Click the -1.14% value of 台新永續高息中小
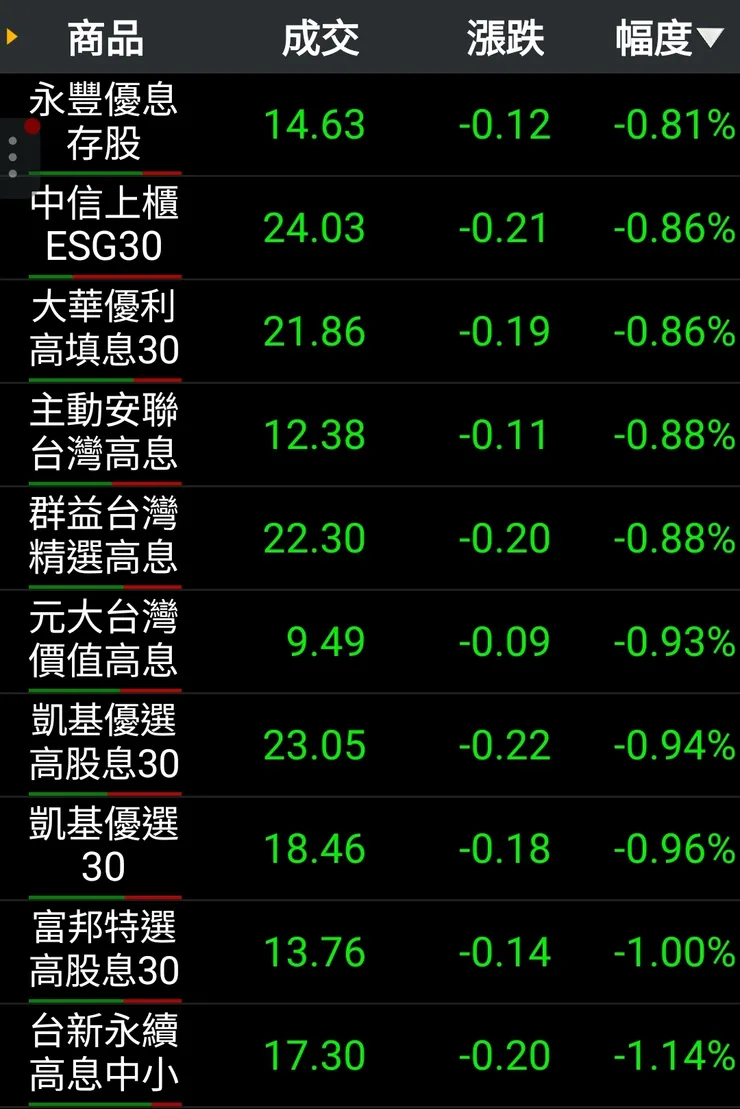 (x=666, y=1055)
